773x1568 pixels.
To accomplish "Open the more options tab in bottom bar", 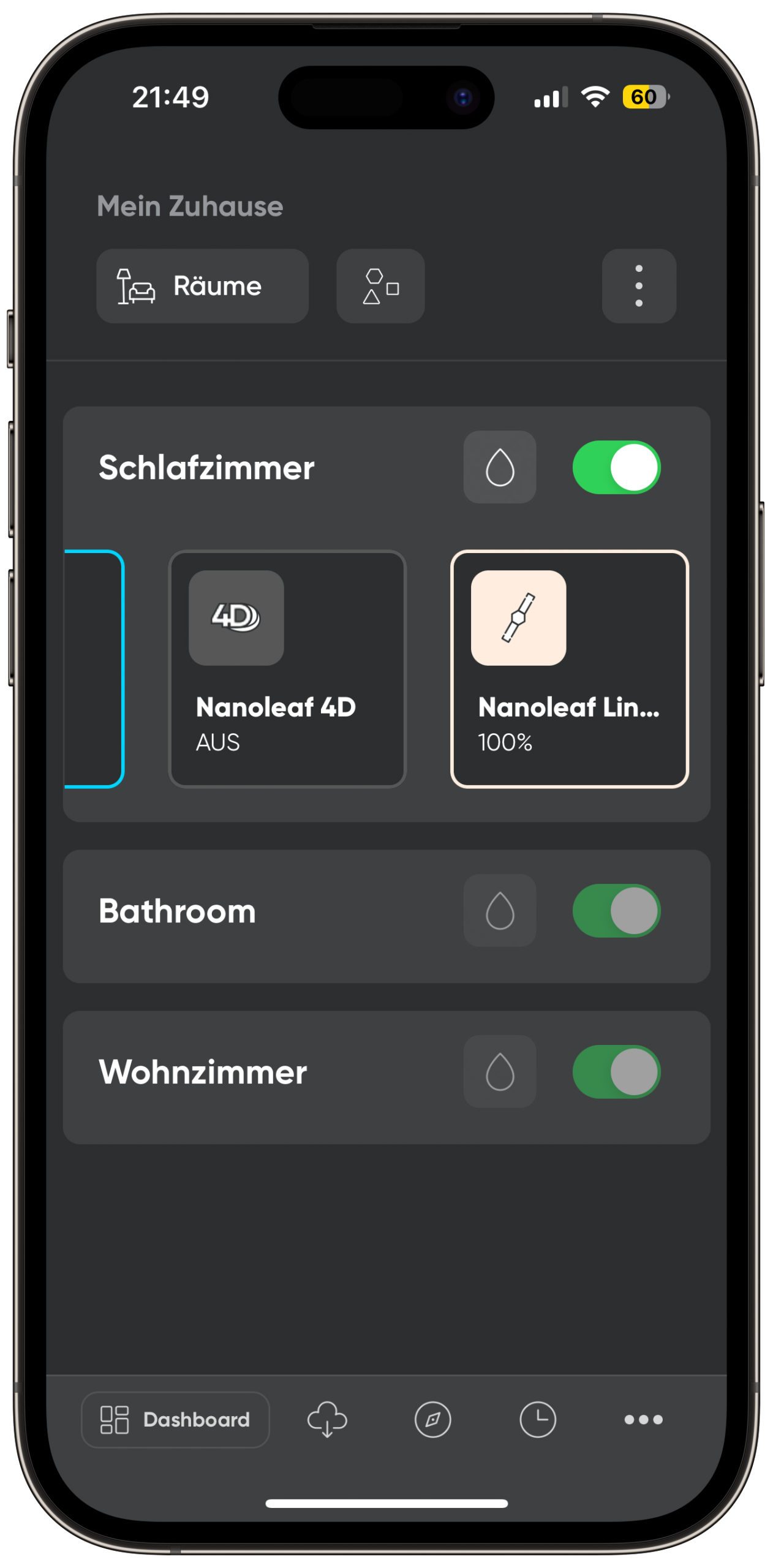I will coord(643,1419).
